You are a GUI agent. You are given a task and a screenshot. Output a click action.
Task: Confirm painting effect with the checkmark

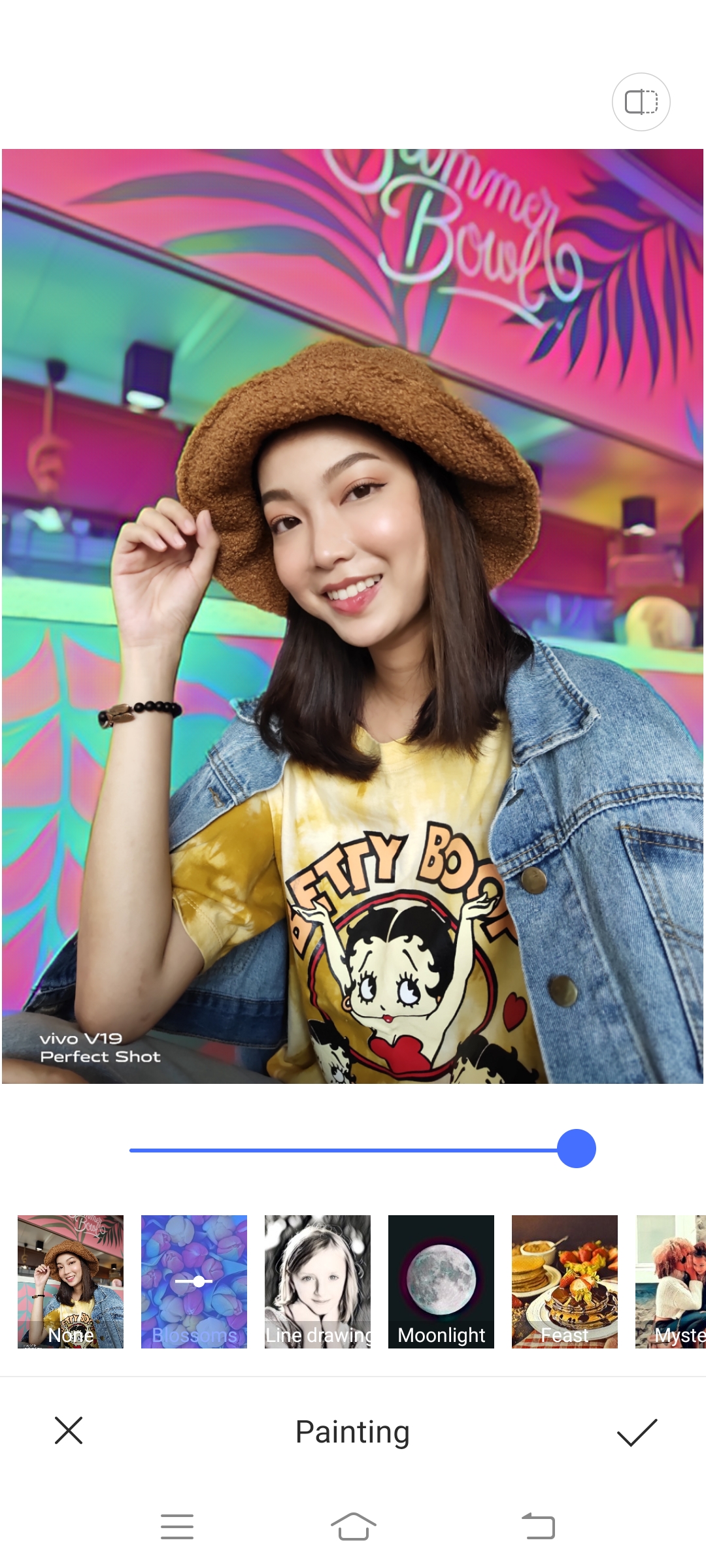click(x=637, y=1432)
